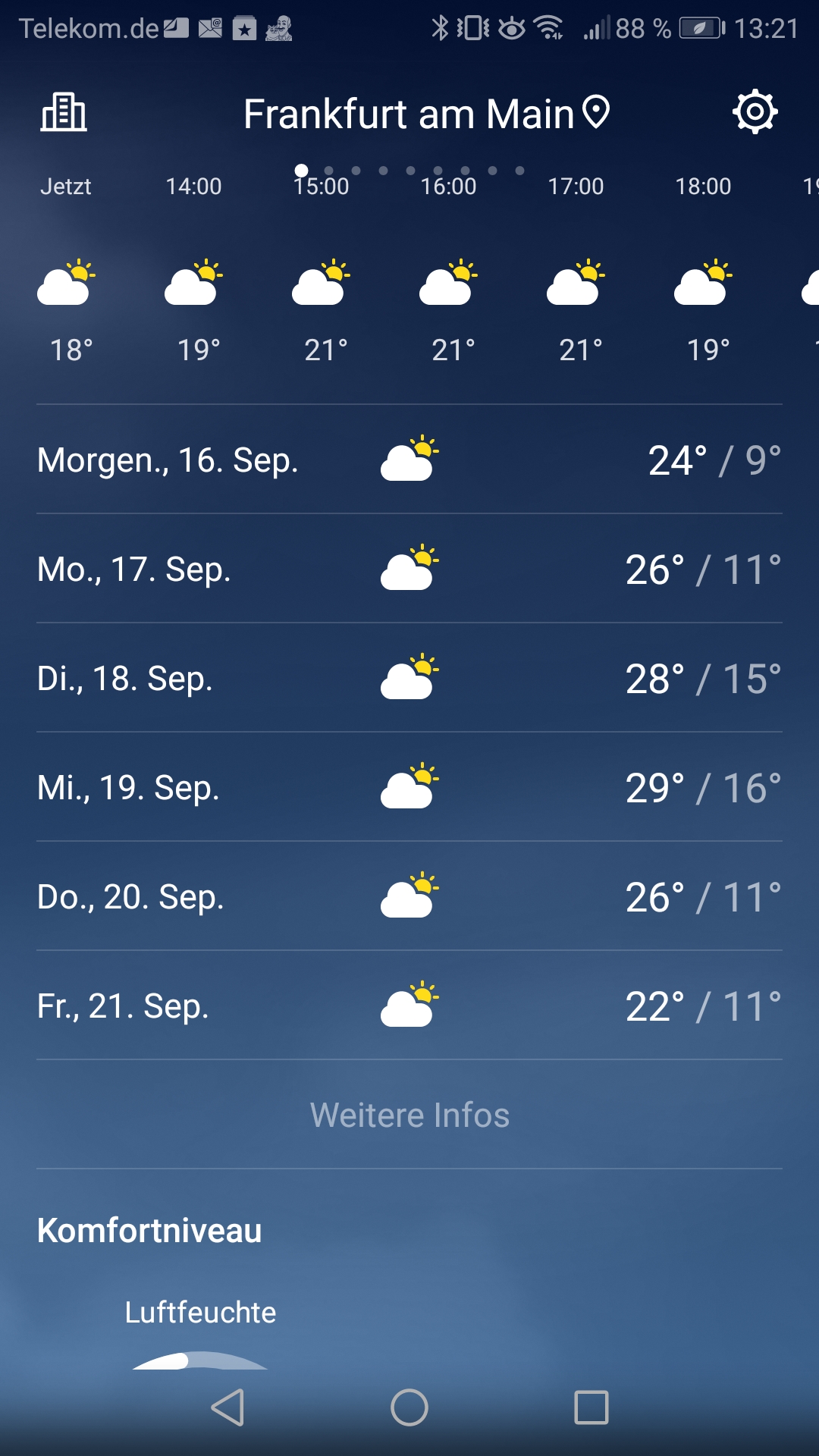This screenshot has width=819, height=1456.
Task: Open forecast for Mo., 17. Sep.
Action: click(409, 570)
